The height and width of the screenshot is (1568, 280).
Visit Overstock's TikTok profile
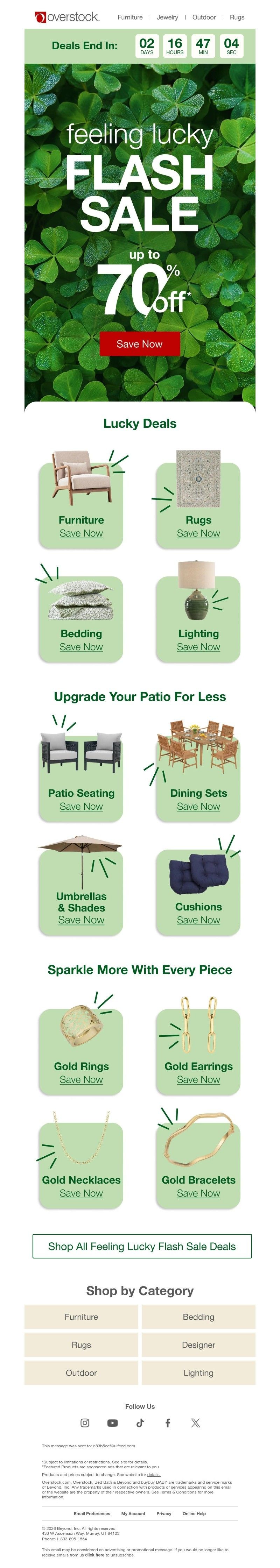pyautogui.click(x=140, y=1422)
